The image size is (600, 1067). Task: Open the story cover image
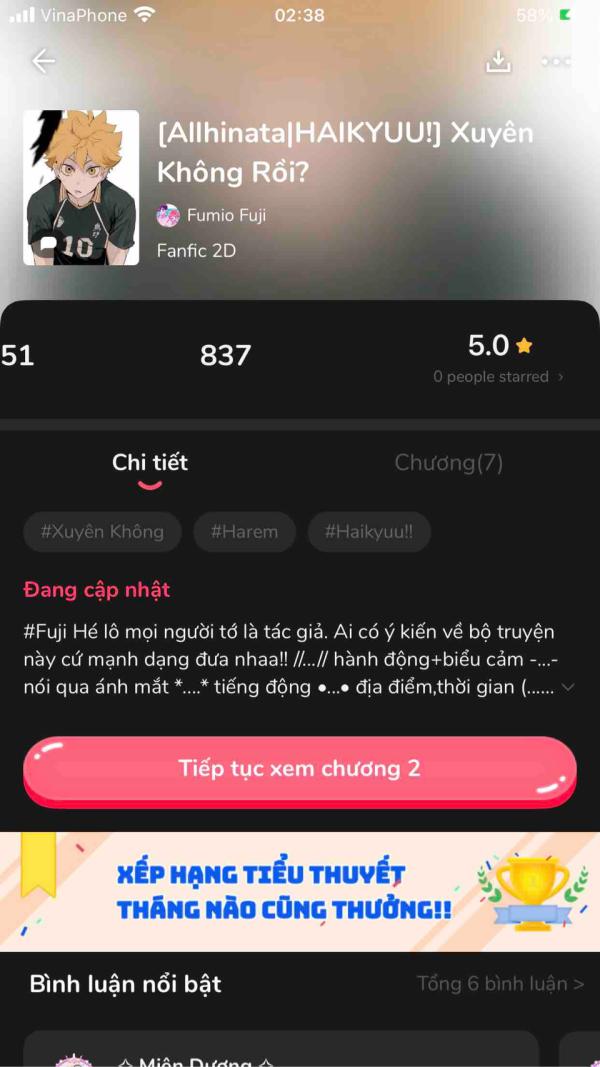[x=81, y=187]
